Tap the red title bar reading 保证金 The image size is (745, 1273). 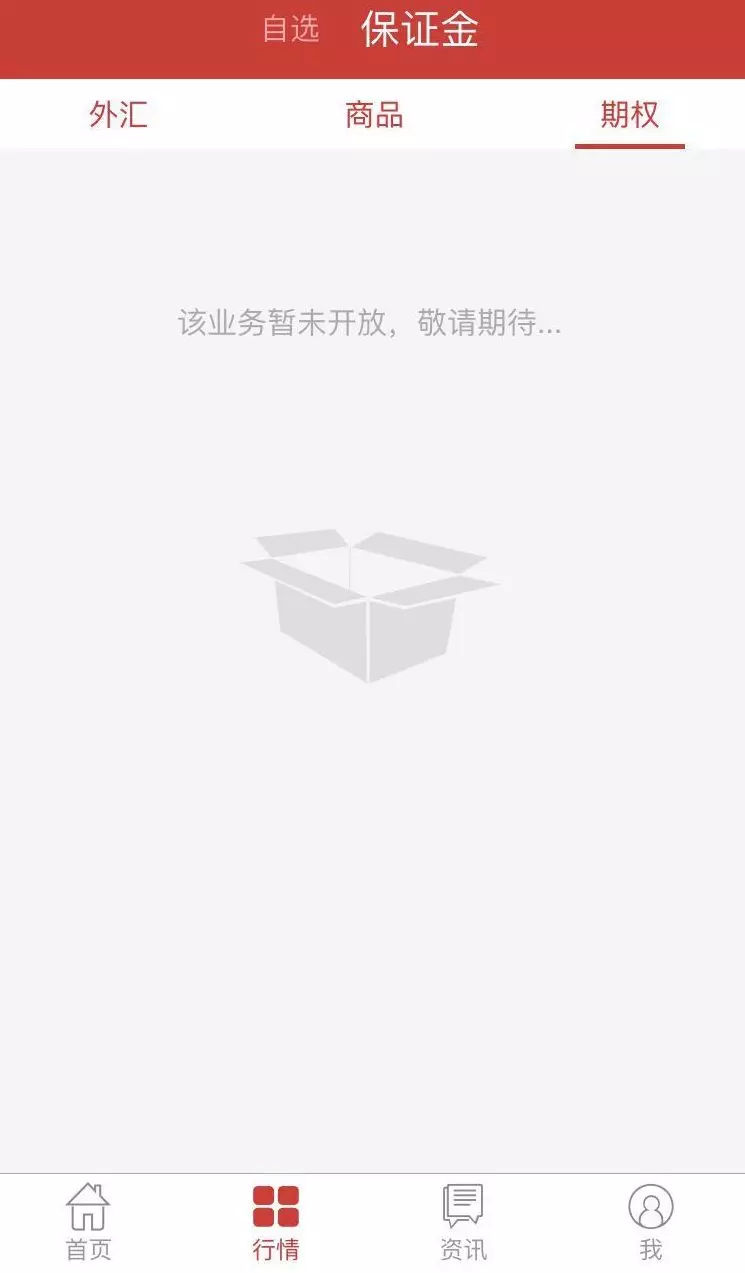click(421, 30)
